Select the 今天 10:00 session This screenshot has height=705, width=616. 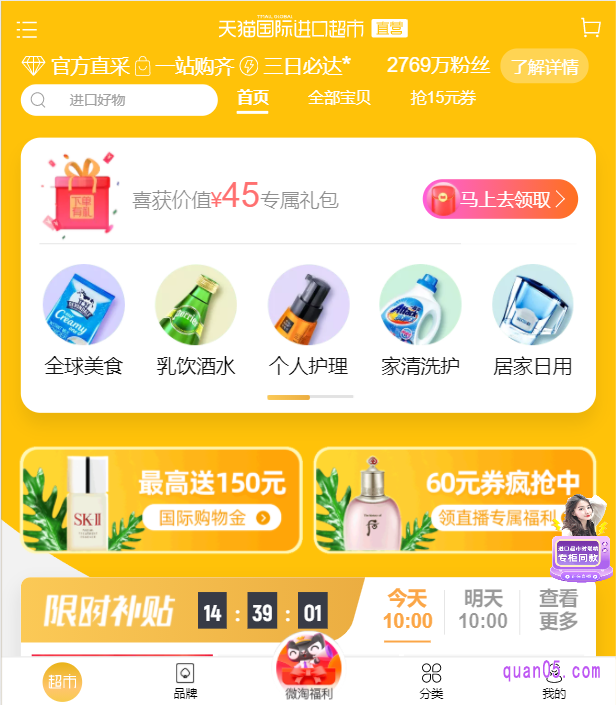point(407,609)
